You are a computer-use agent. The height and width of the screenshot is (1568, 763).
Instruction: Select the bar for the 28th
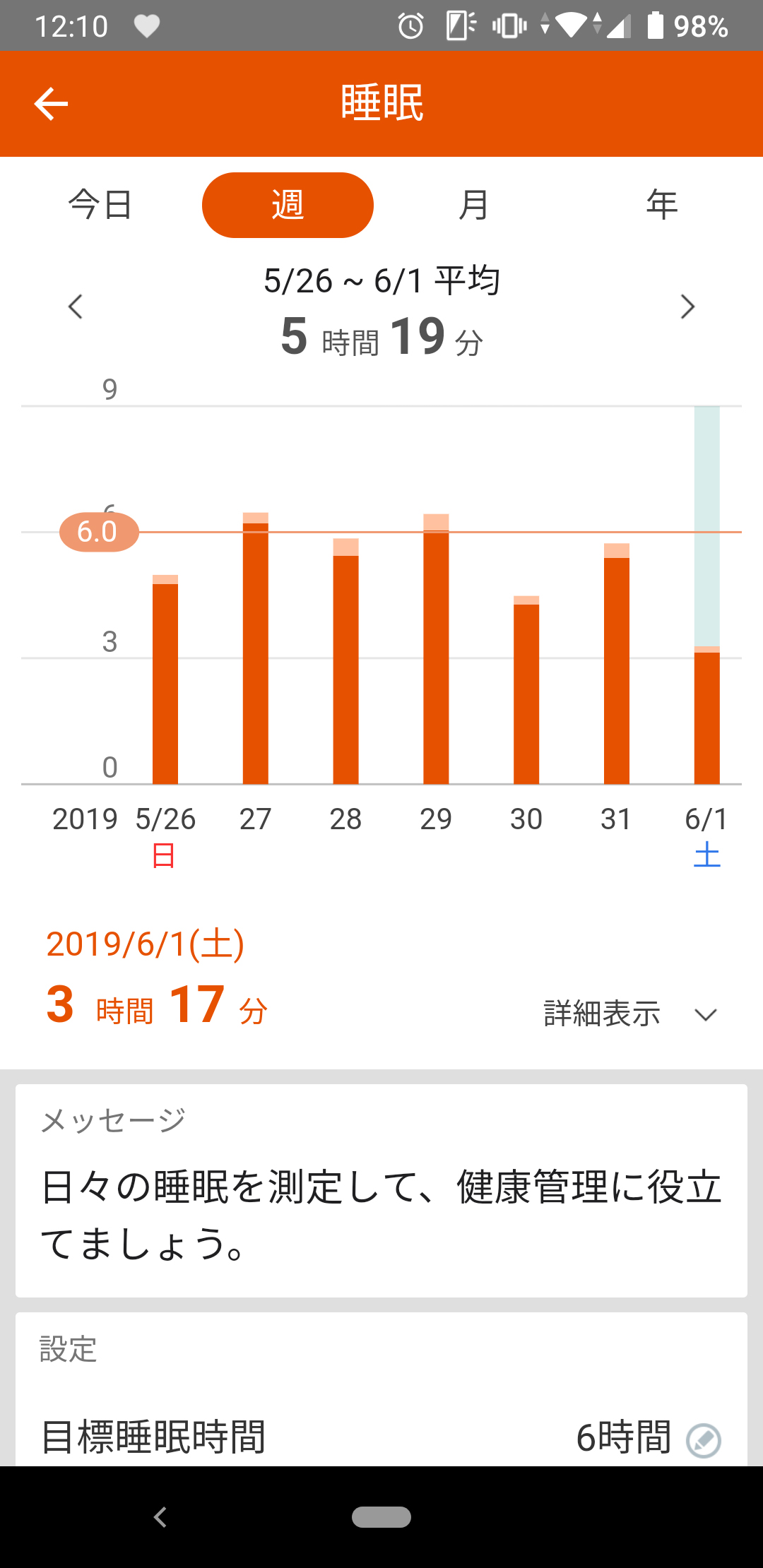tap(345, 664)
